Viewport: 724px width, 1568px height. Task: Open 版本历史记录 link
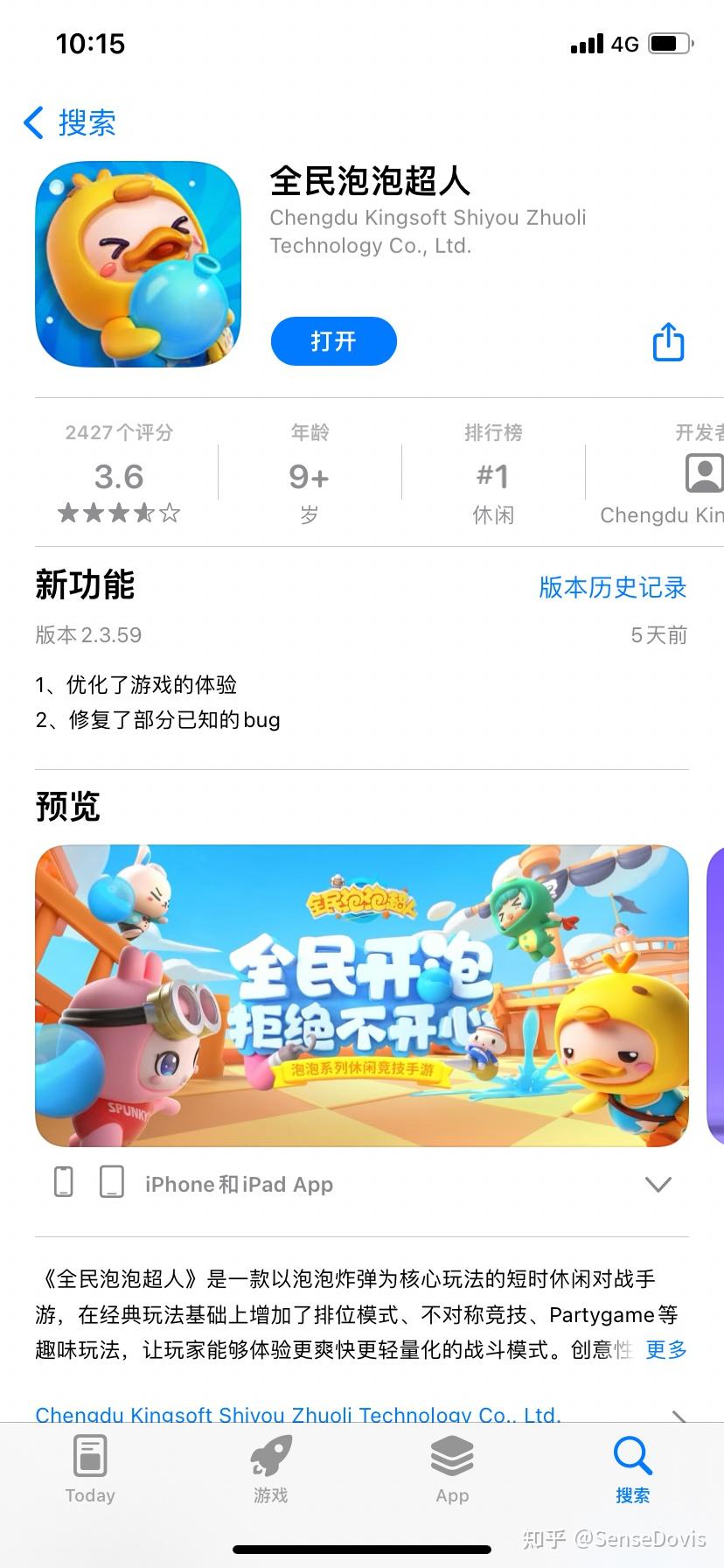[x=612, y=587]
